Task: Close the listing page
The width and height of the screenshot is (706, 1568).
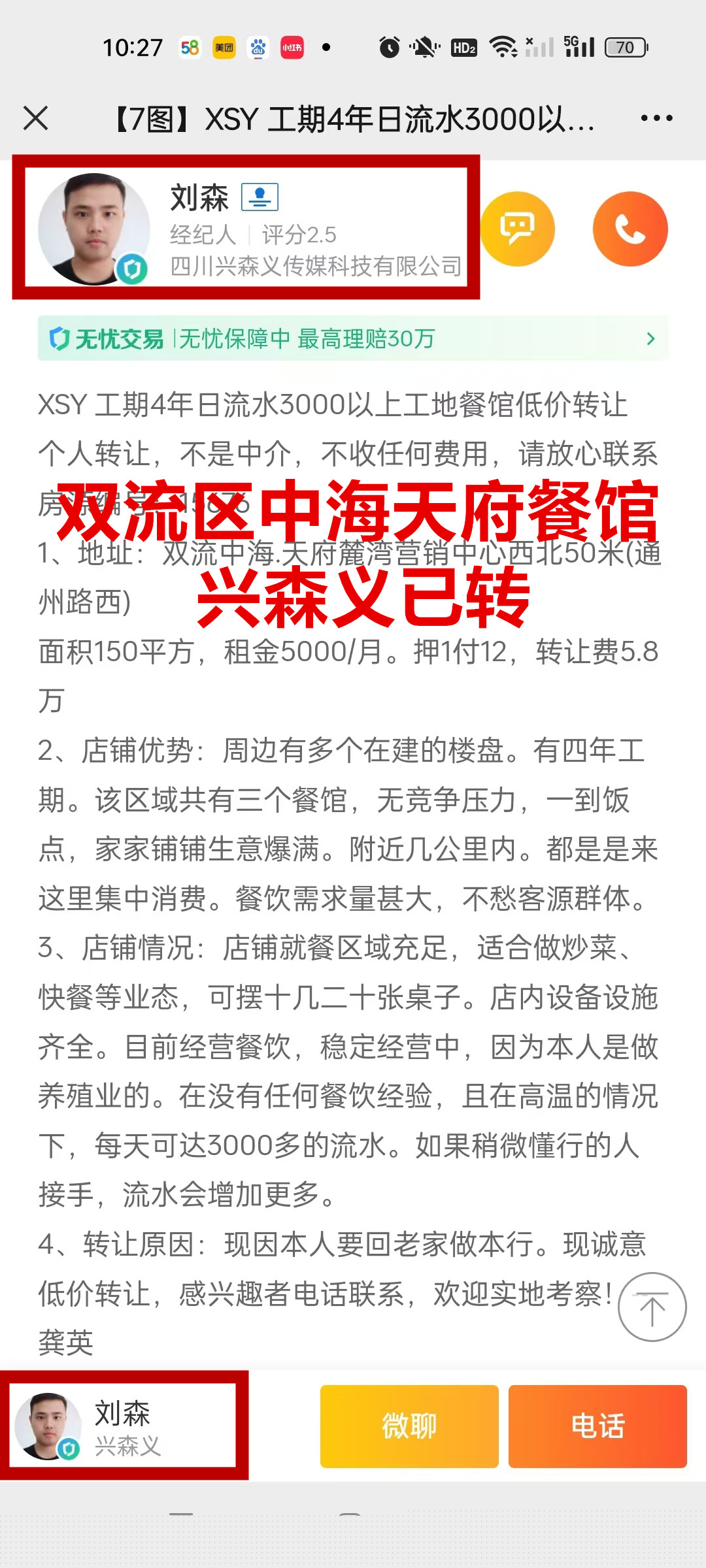Action: point(36,118)
